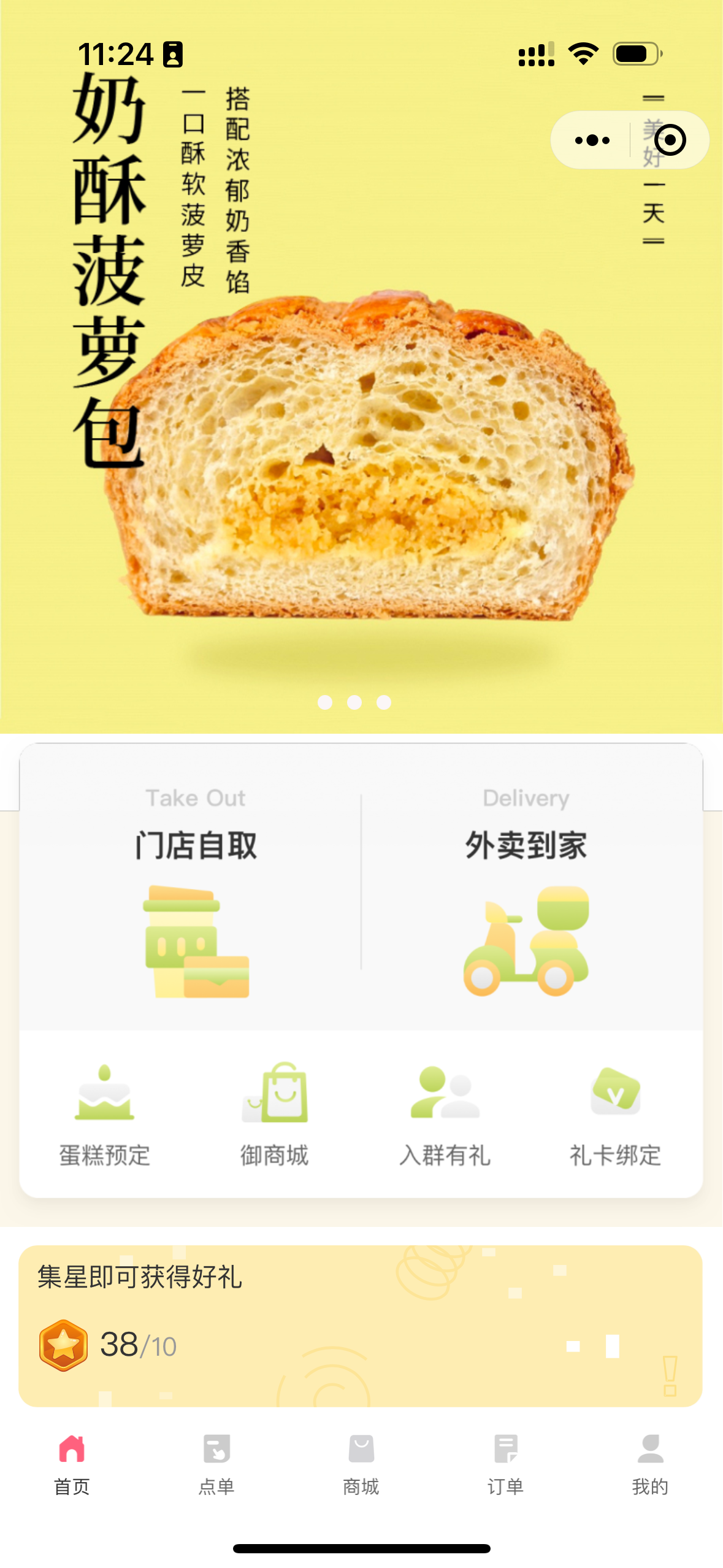The height and width of the screenshot is (1568, 723).
Task: Open 礼卡绑定 gift card binding
Action: click(615, 1114)
